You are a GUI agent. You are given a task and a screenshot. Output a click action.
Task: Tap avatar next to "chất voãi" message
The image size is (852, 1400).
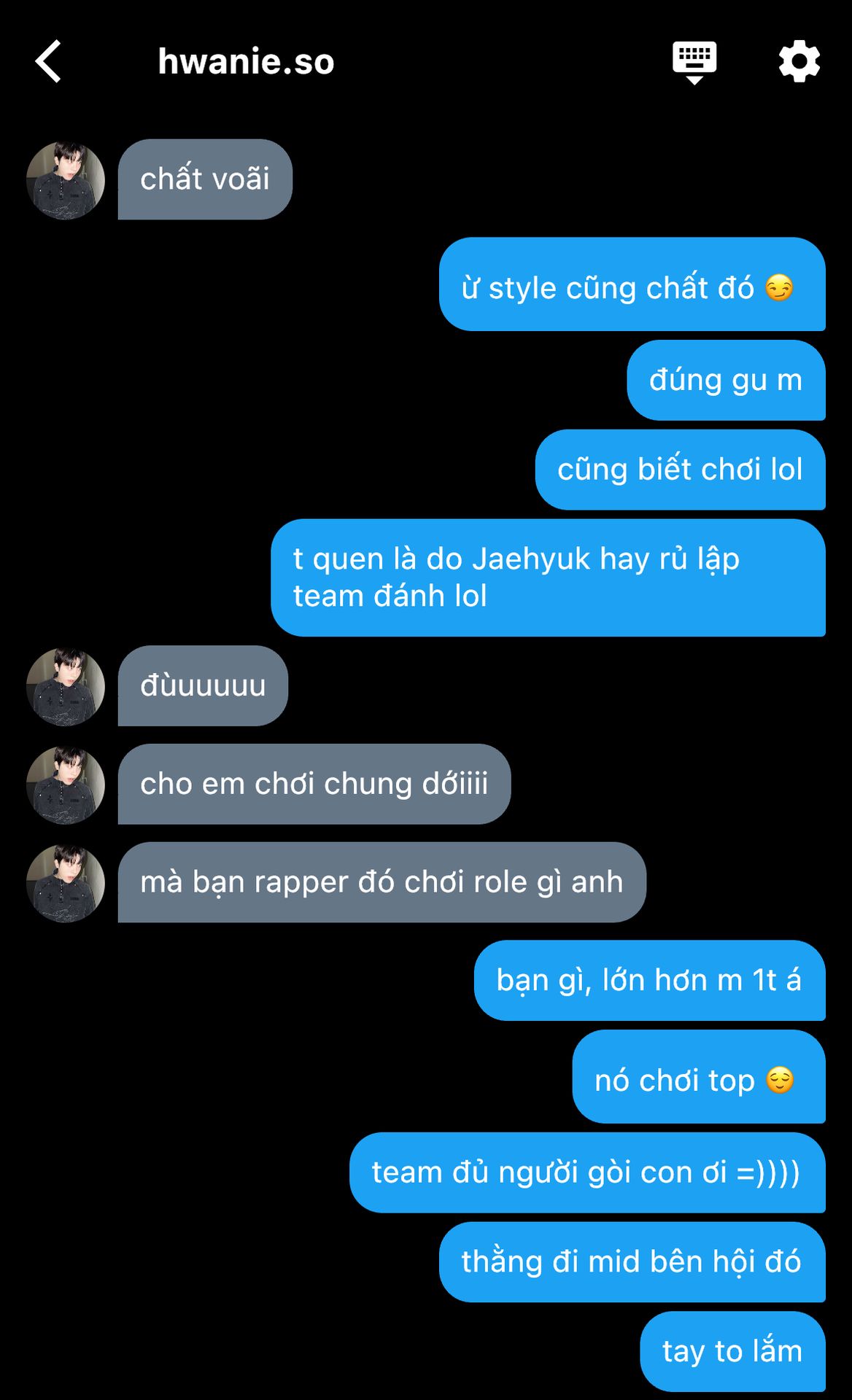(66, 180)
